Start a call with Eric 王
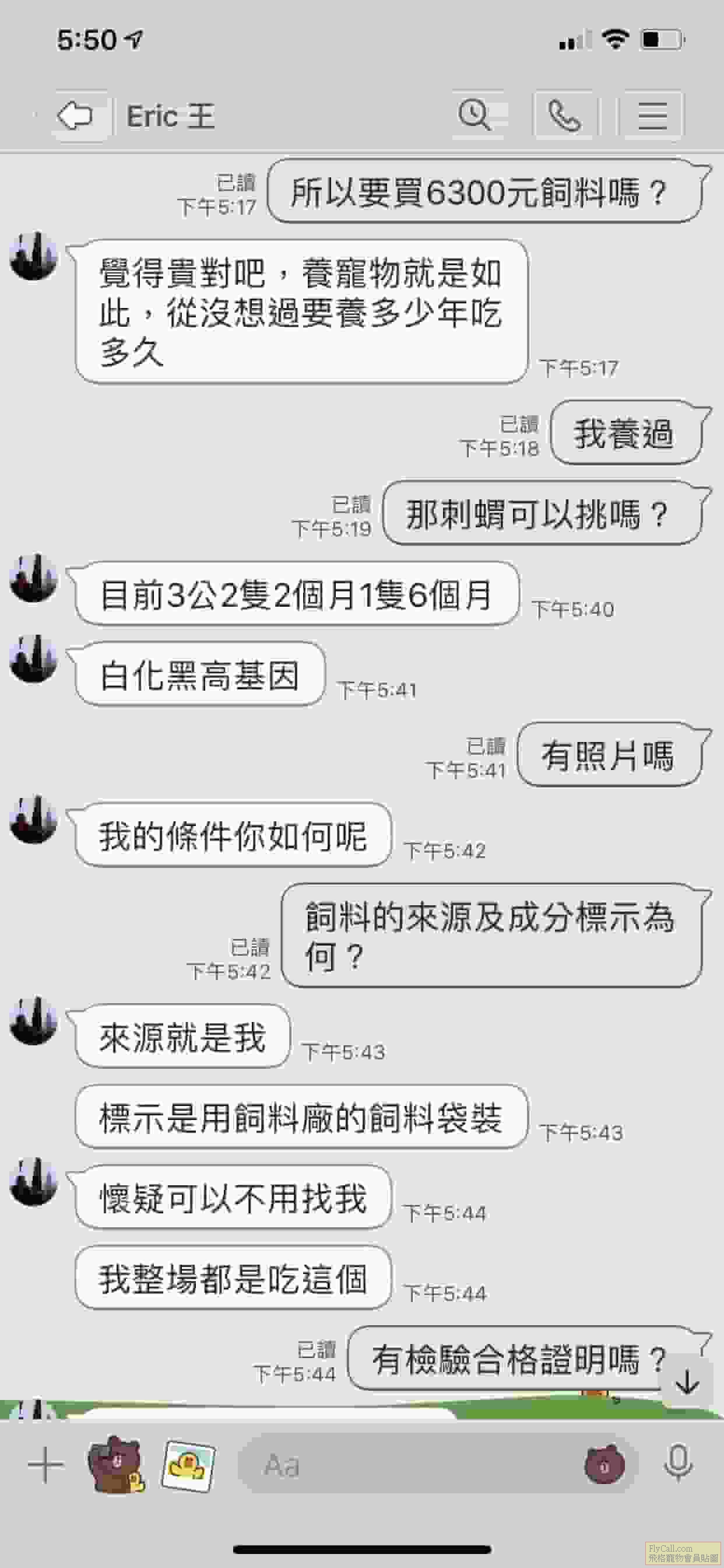This screenshot has width=724, height=1568. 565,115
